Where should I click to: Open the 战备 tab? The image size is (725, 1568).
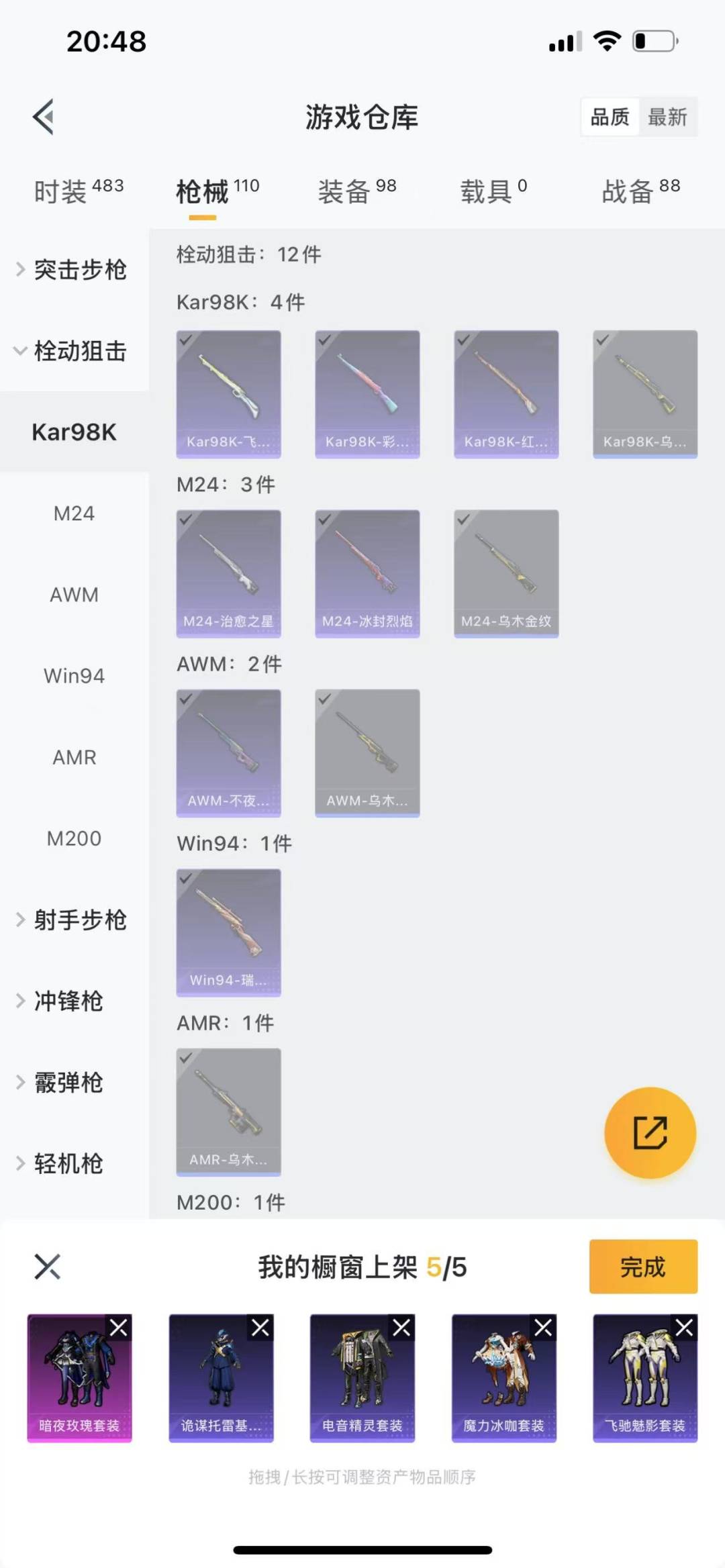[640, 191]
